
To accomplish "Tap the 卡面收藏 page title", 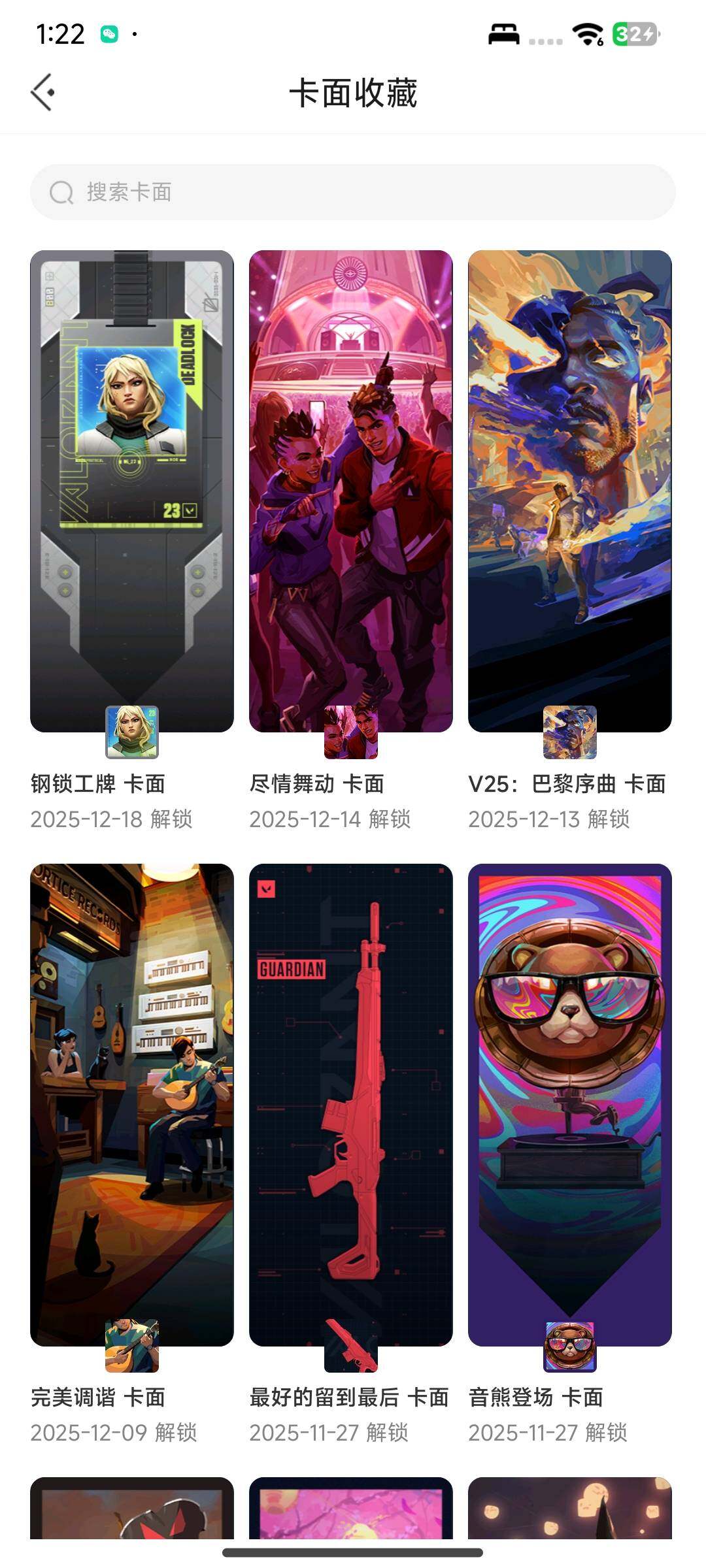I will click(x=353, y=91).
